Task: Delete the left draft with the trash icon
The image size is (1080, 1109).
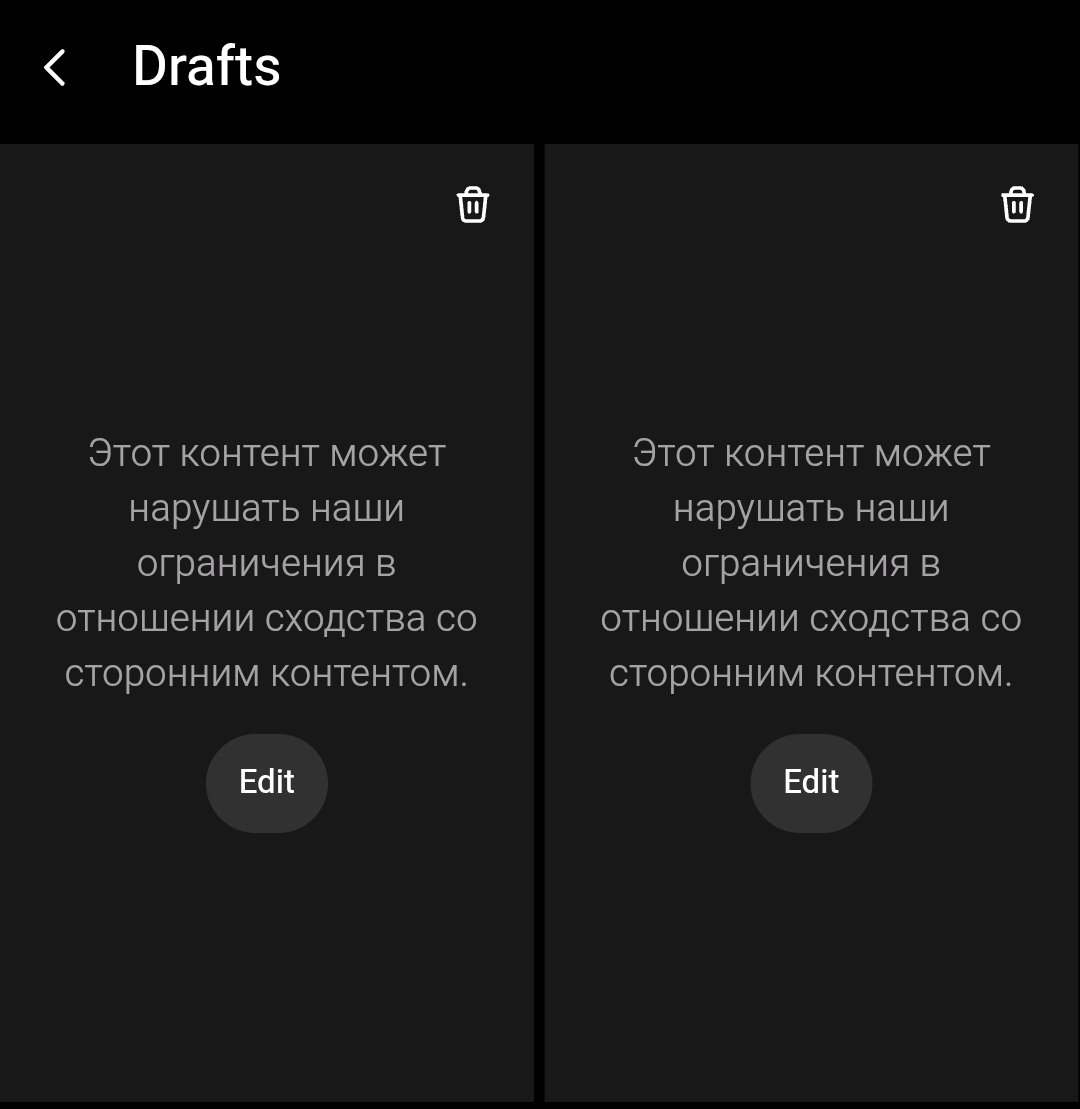Action: tap(472, 205)
